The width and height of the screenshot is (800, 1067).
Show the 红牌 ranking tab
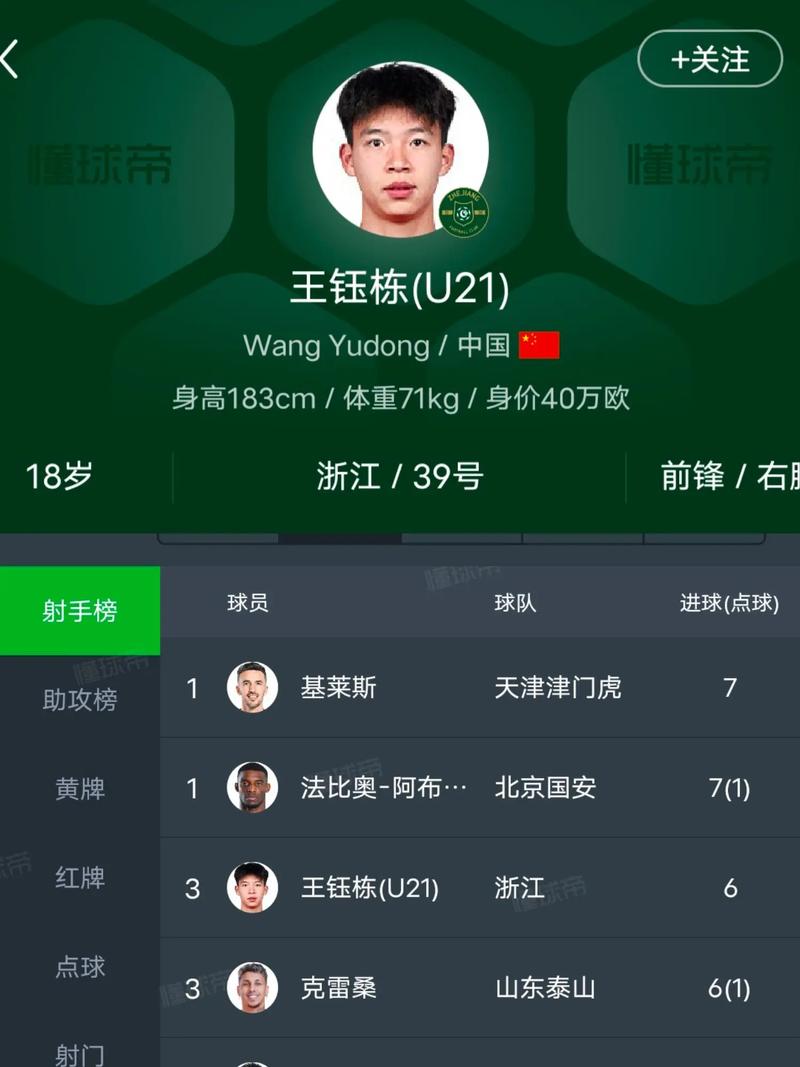point(80,878)
